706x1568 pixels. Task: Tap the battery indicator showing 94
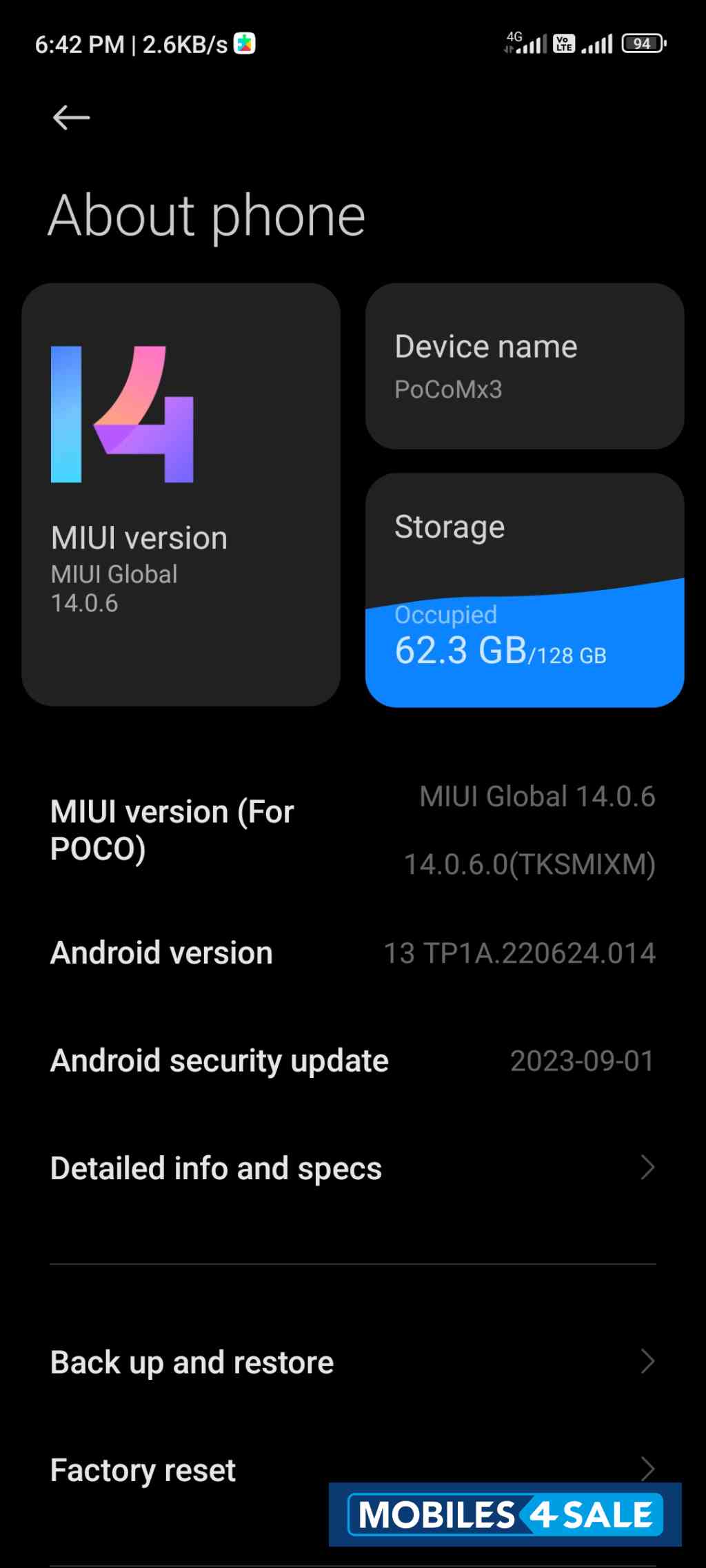tap(642, 43)
